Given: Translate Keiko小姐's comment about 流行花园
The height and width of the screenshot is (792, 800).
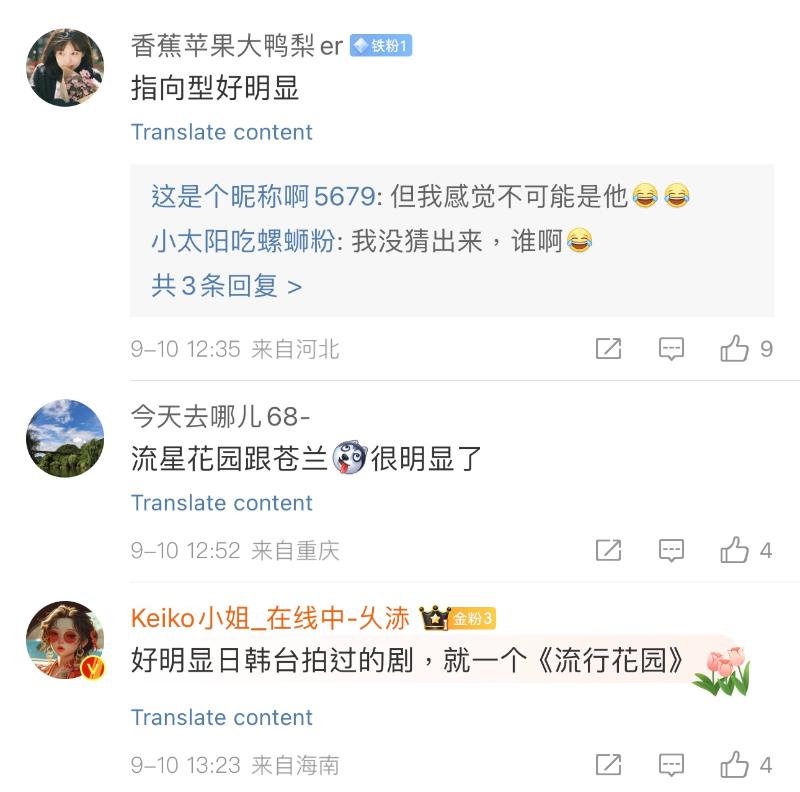Looking at the screenshot, I should click(221, 717).
